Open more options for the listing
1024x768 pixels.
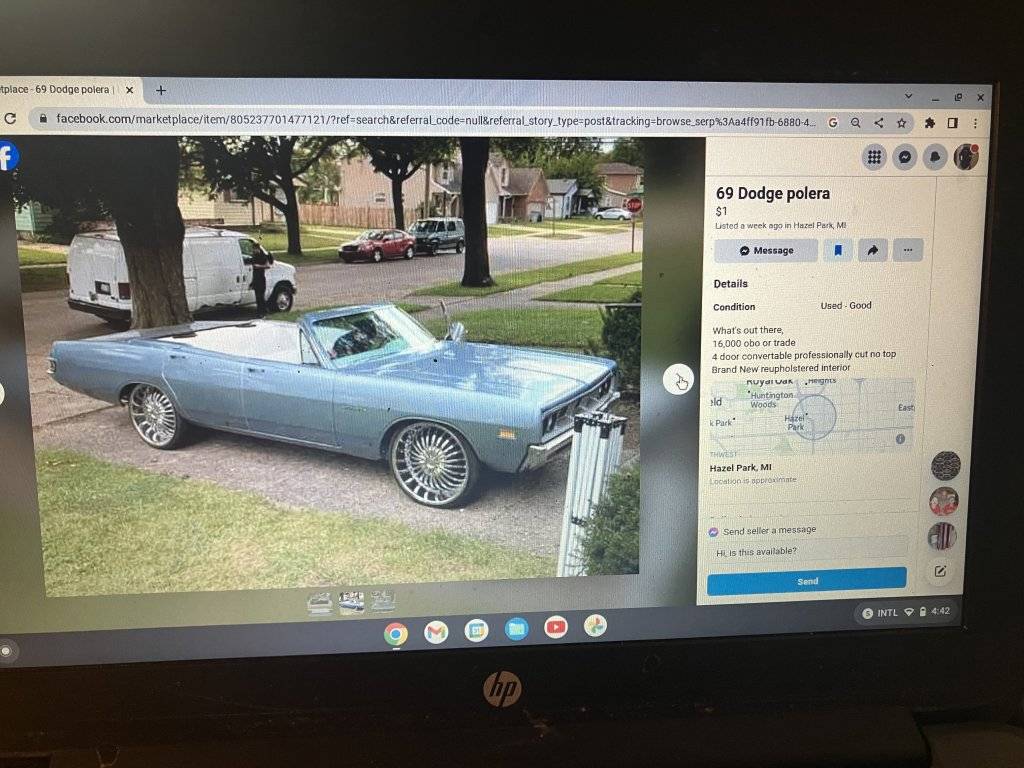tap(907, 250)
